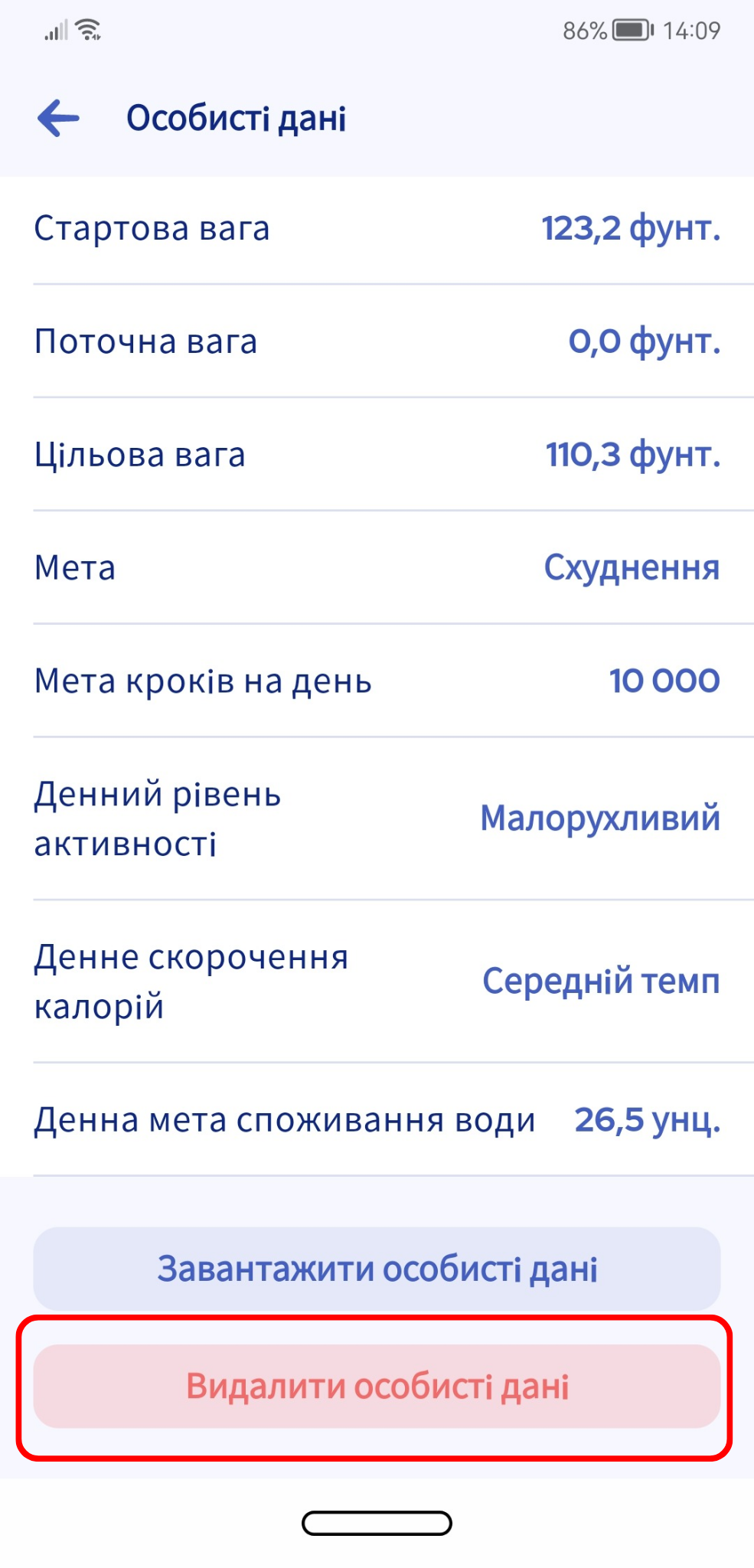
Task: Adjust Денна мета споживання води
Action: click(377, 1120)
